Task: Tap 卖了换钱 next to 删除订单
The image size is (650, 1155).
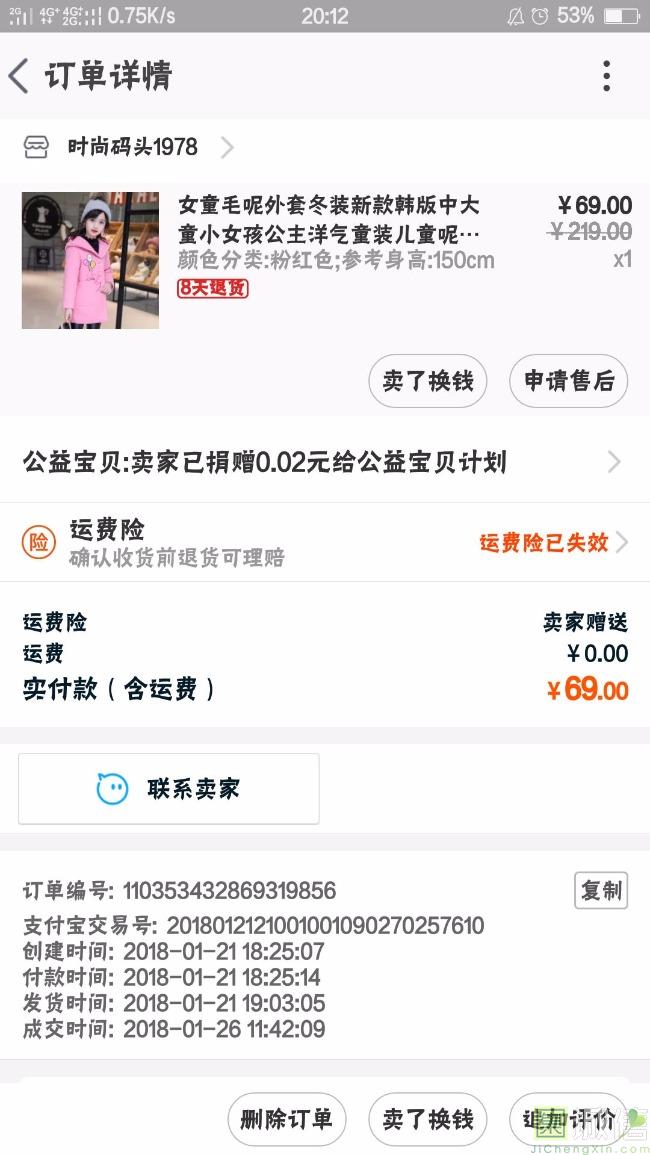Action: tap(428, 1119)
